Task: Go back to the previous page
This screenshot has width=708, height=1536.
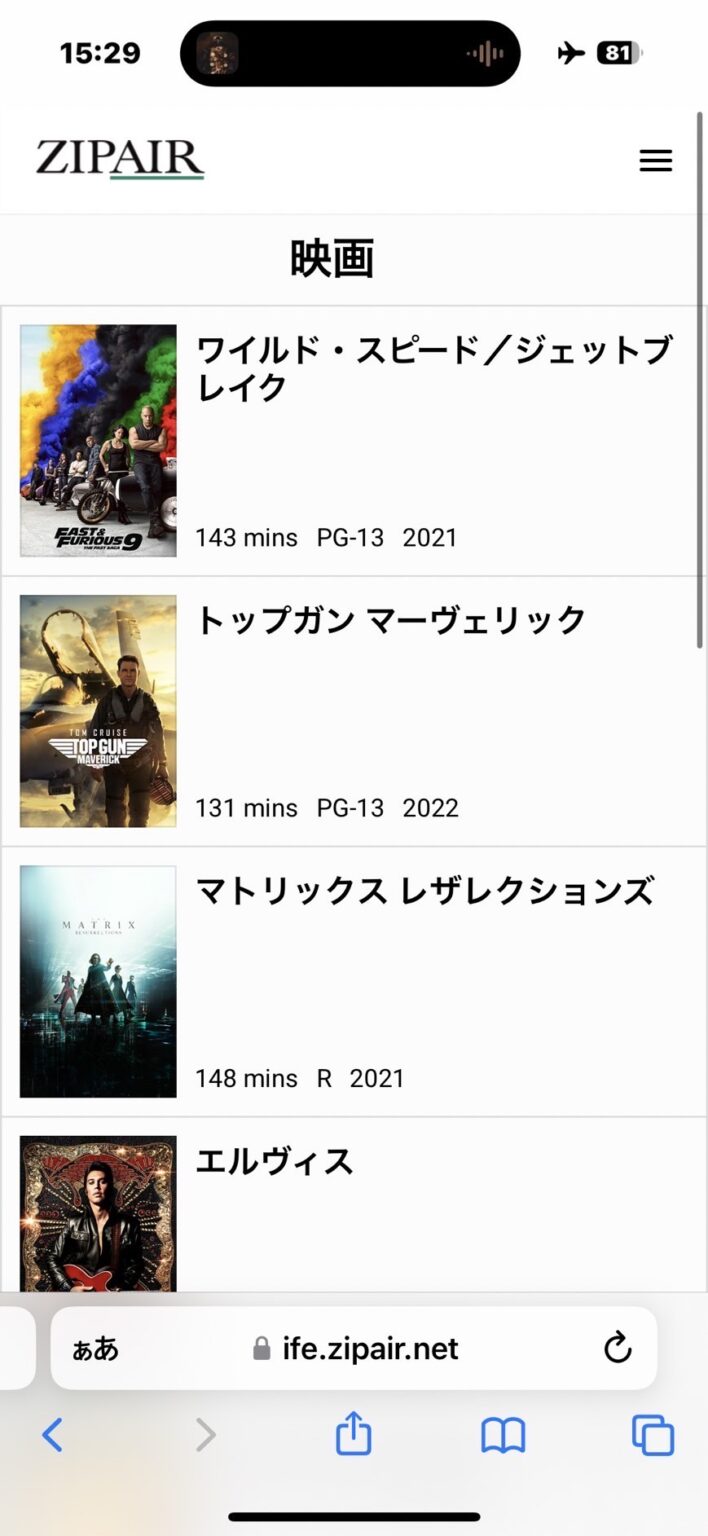Action: 52,1435
